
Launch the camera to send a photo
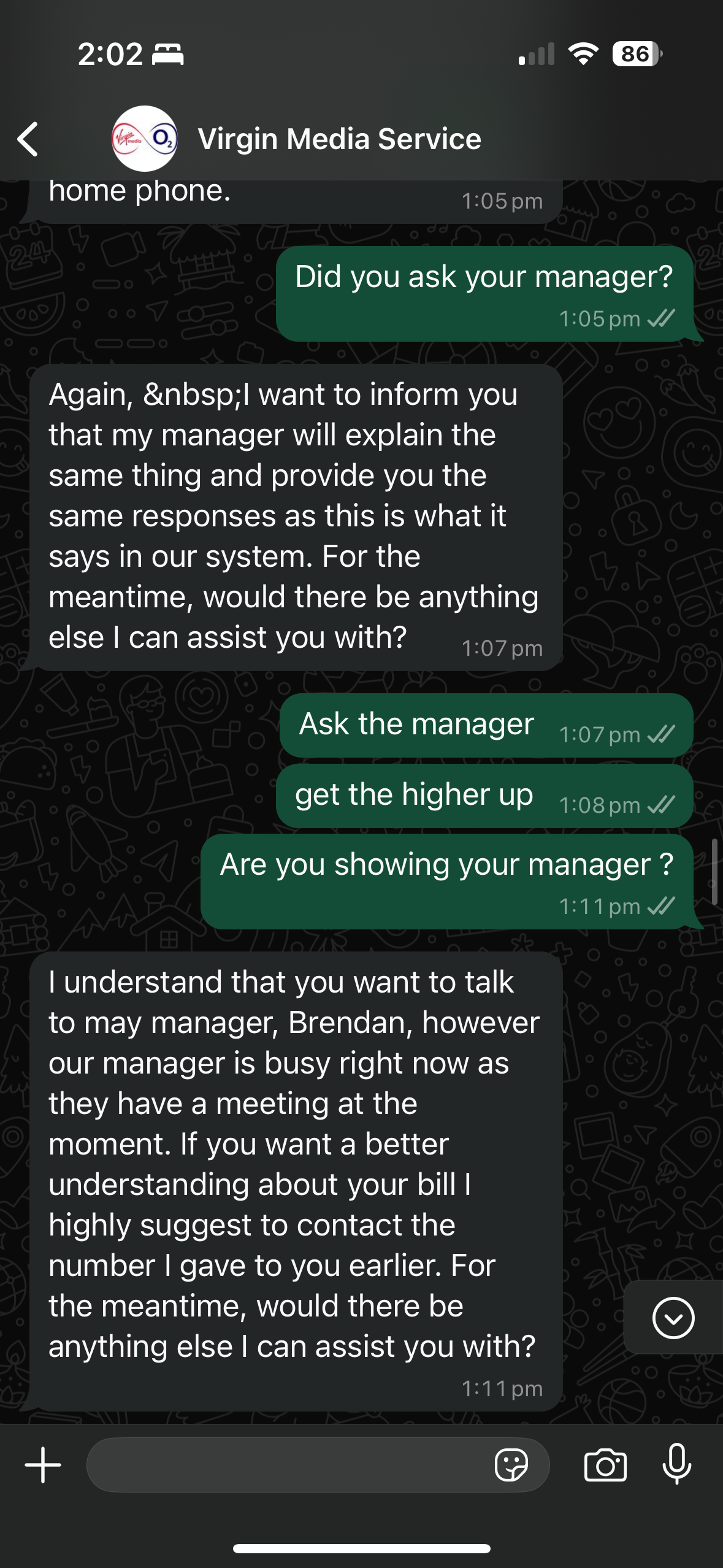605,1465
